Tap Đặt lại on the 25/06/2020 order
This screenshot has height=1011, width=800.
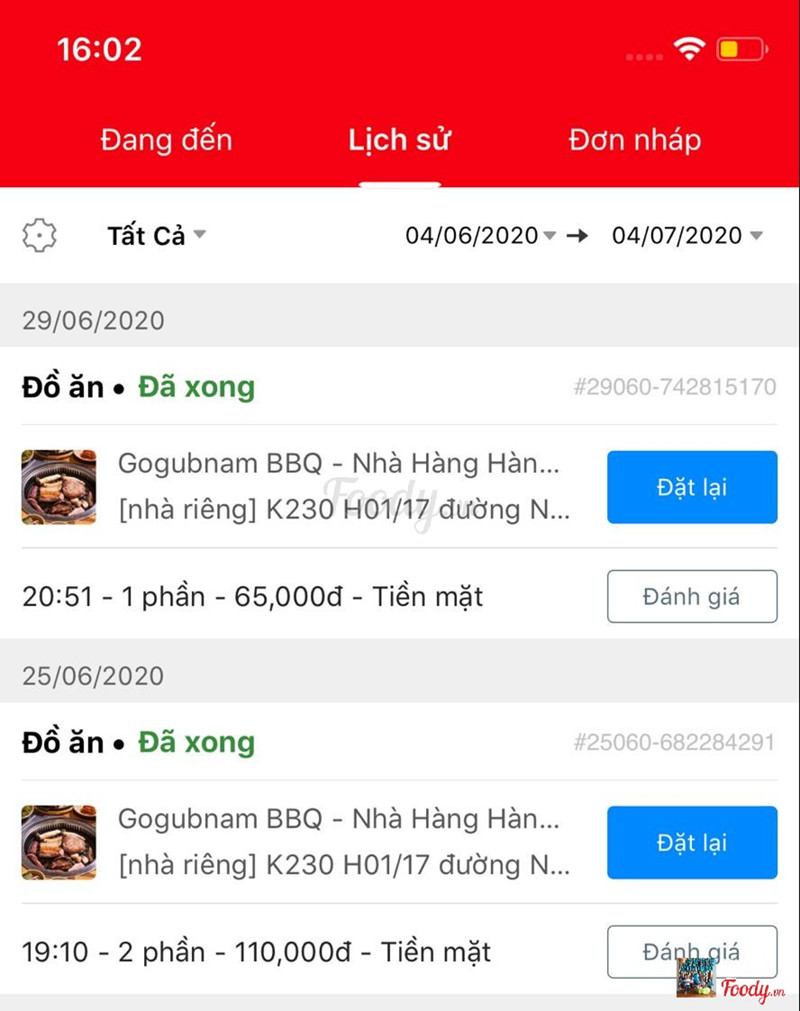click(x=691, y=842)
